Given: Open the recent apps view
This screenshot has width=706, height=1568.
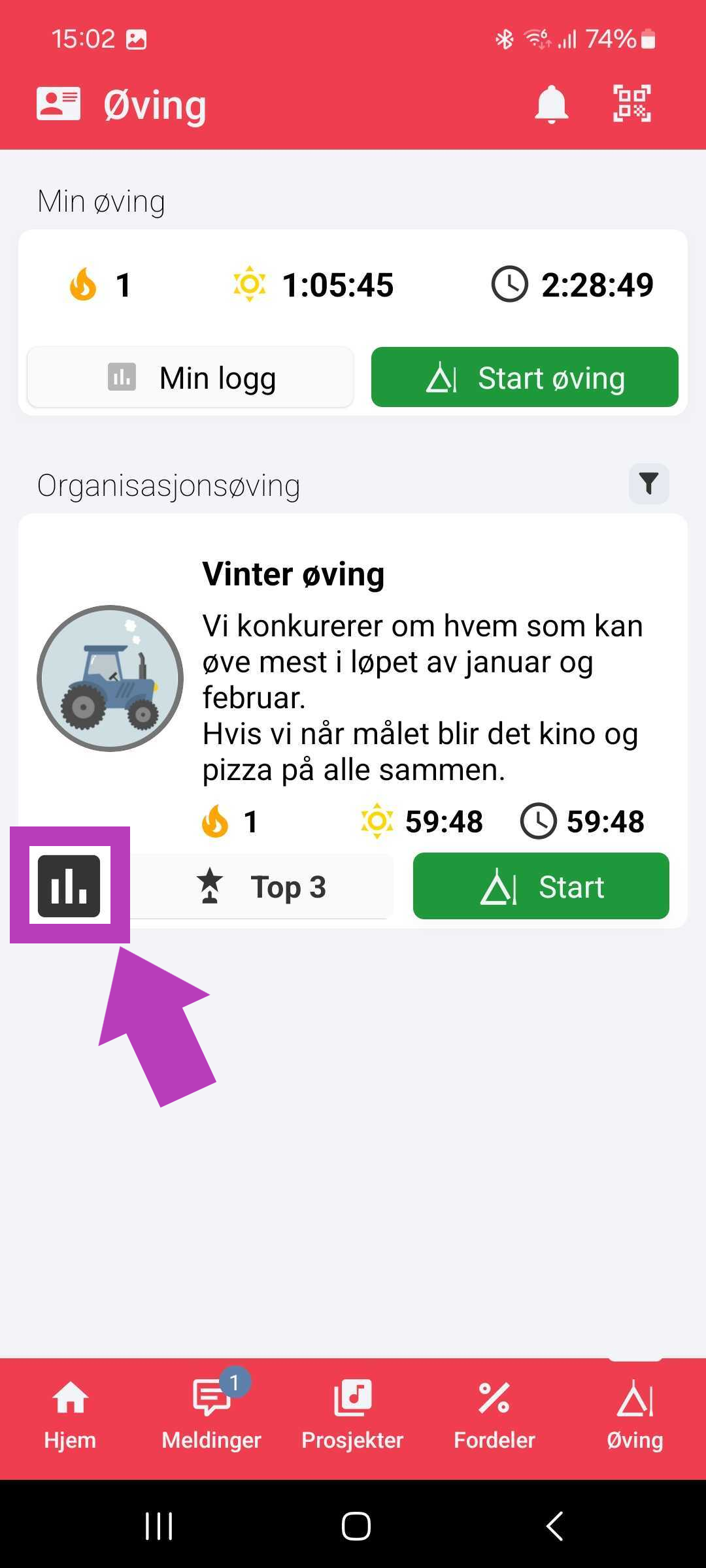Looking at the screenshot, I should 159,1526.
